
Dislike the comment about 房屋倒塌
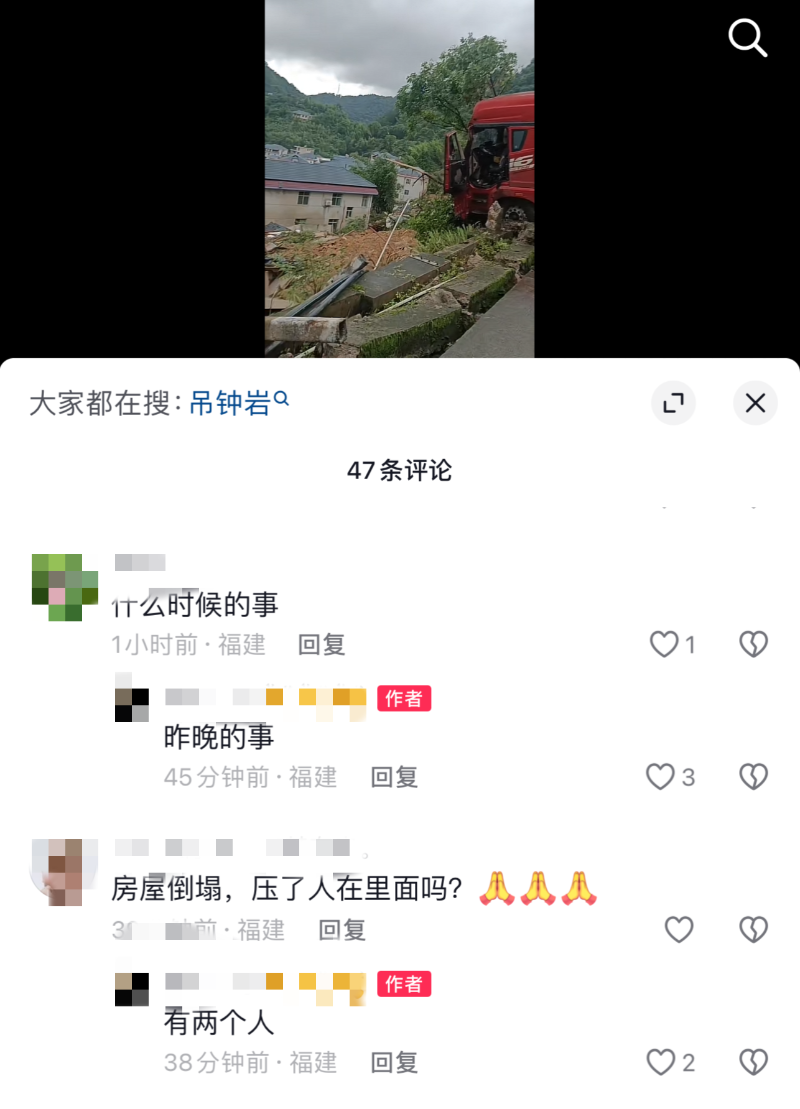(753, 930)
